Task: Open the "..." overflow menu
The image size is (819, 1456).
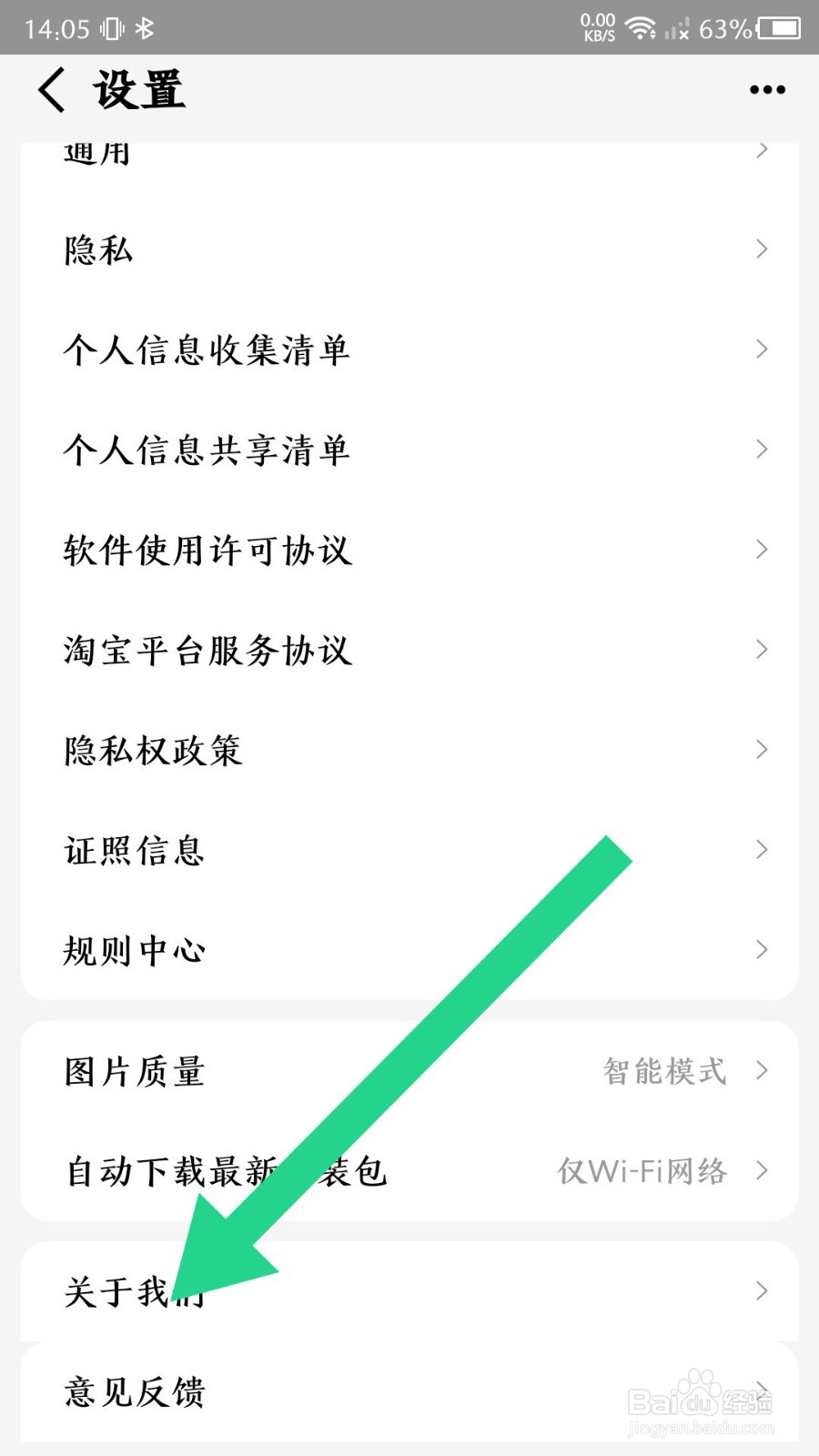Action: [766, 89]
